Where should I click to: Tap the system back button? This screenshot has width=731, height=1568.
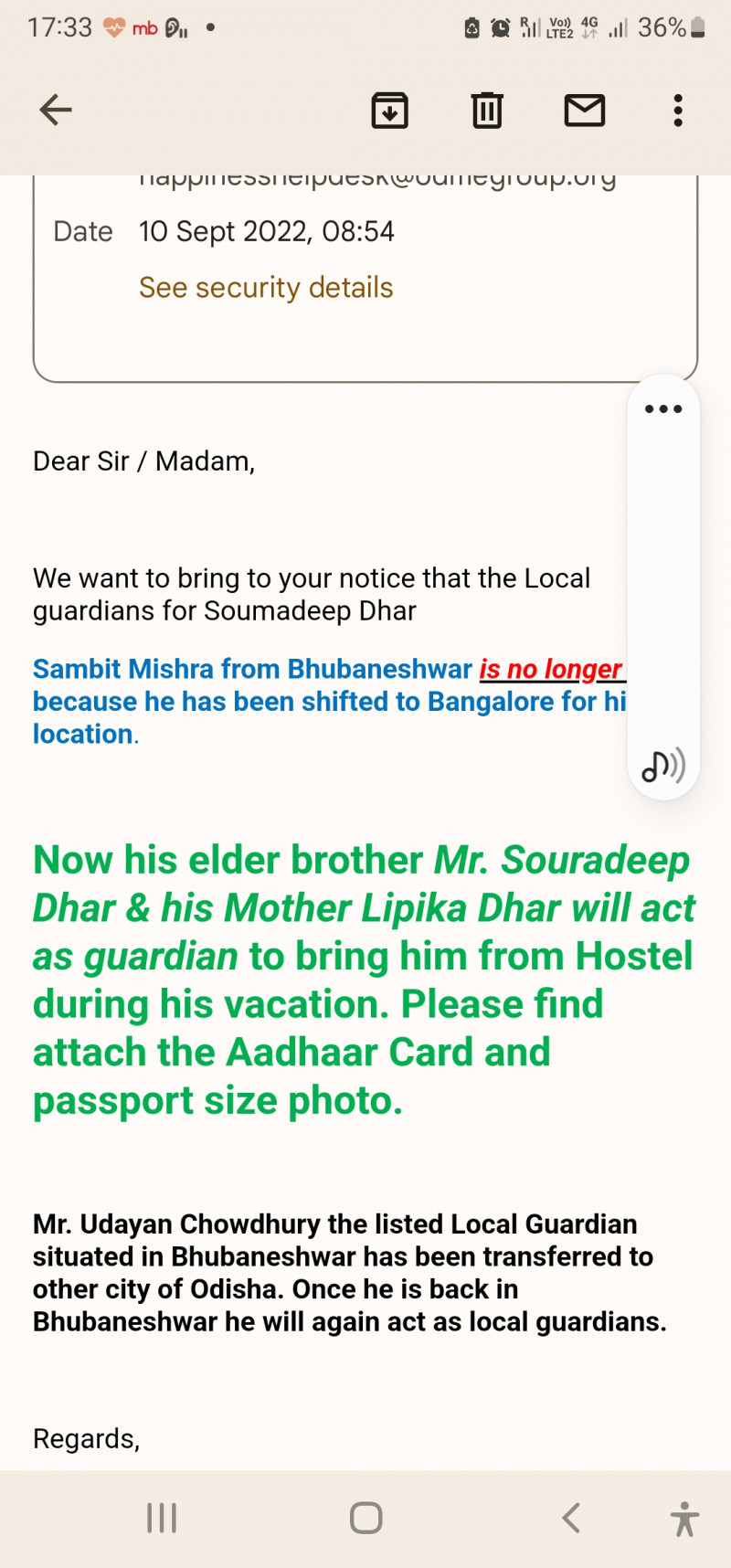click(571, 1519)
